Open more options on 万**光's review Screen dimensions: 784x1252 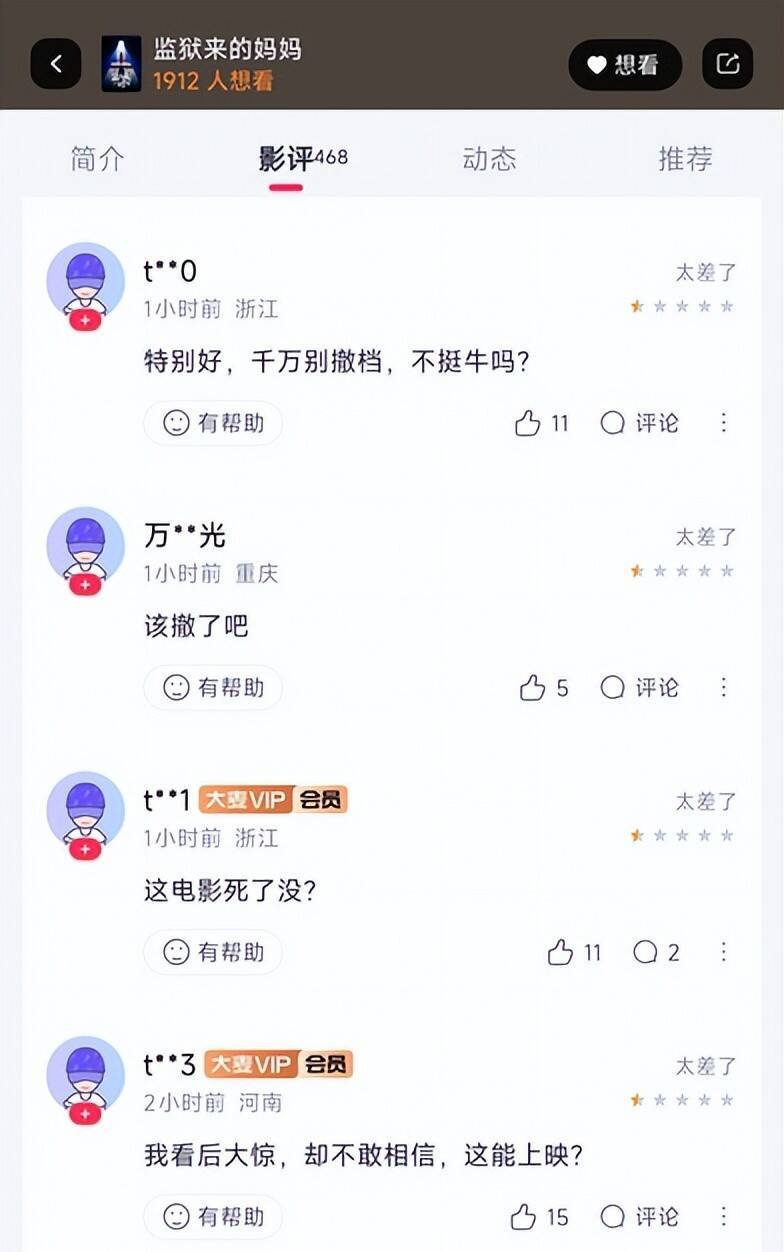click(x=724, y=687)
